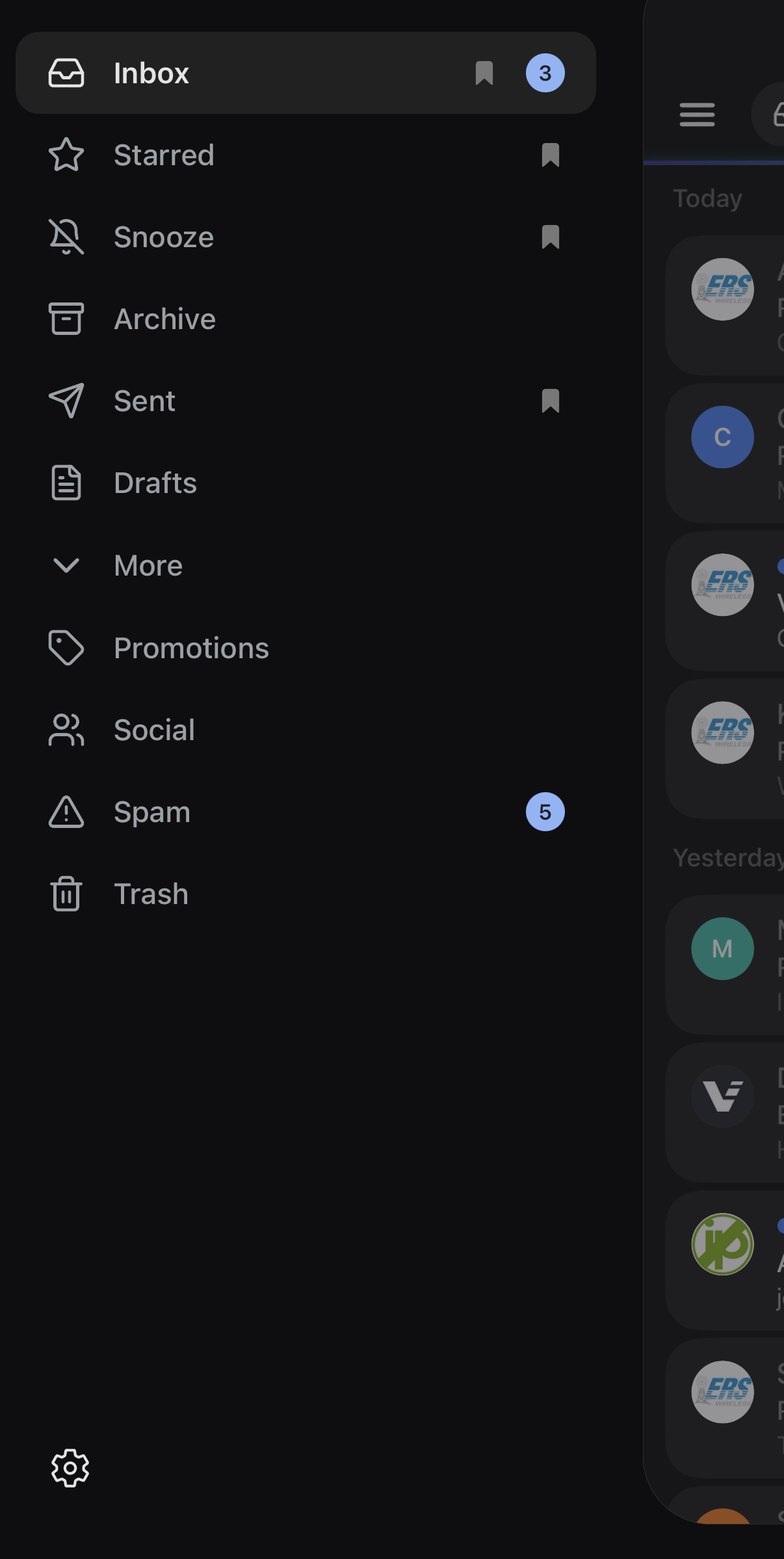Open the Spam folder
Viewport: 784px width, 1559px height.
point(306,812)
